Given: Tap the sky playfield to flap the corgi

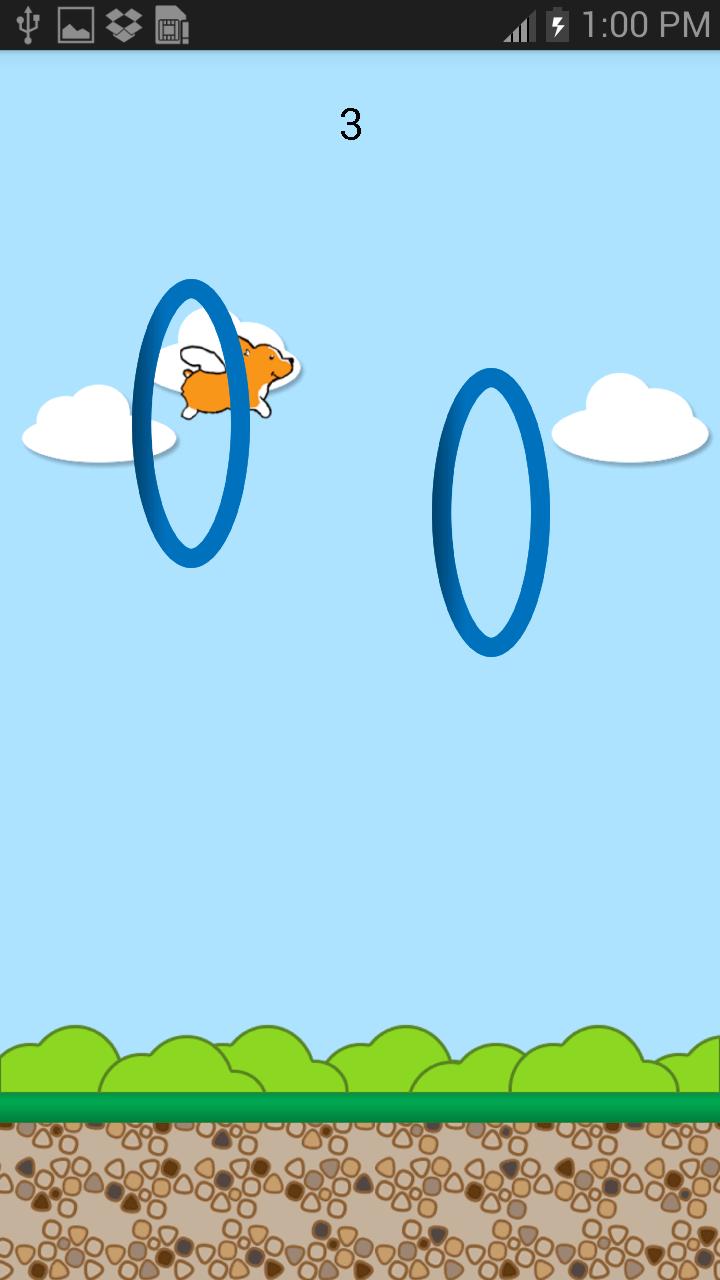Looking at the screenshot, I should tap(360, 800).
